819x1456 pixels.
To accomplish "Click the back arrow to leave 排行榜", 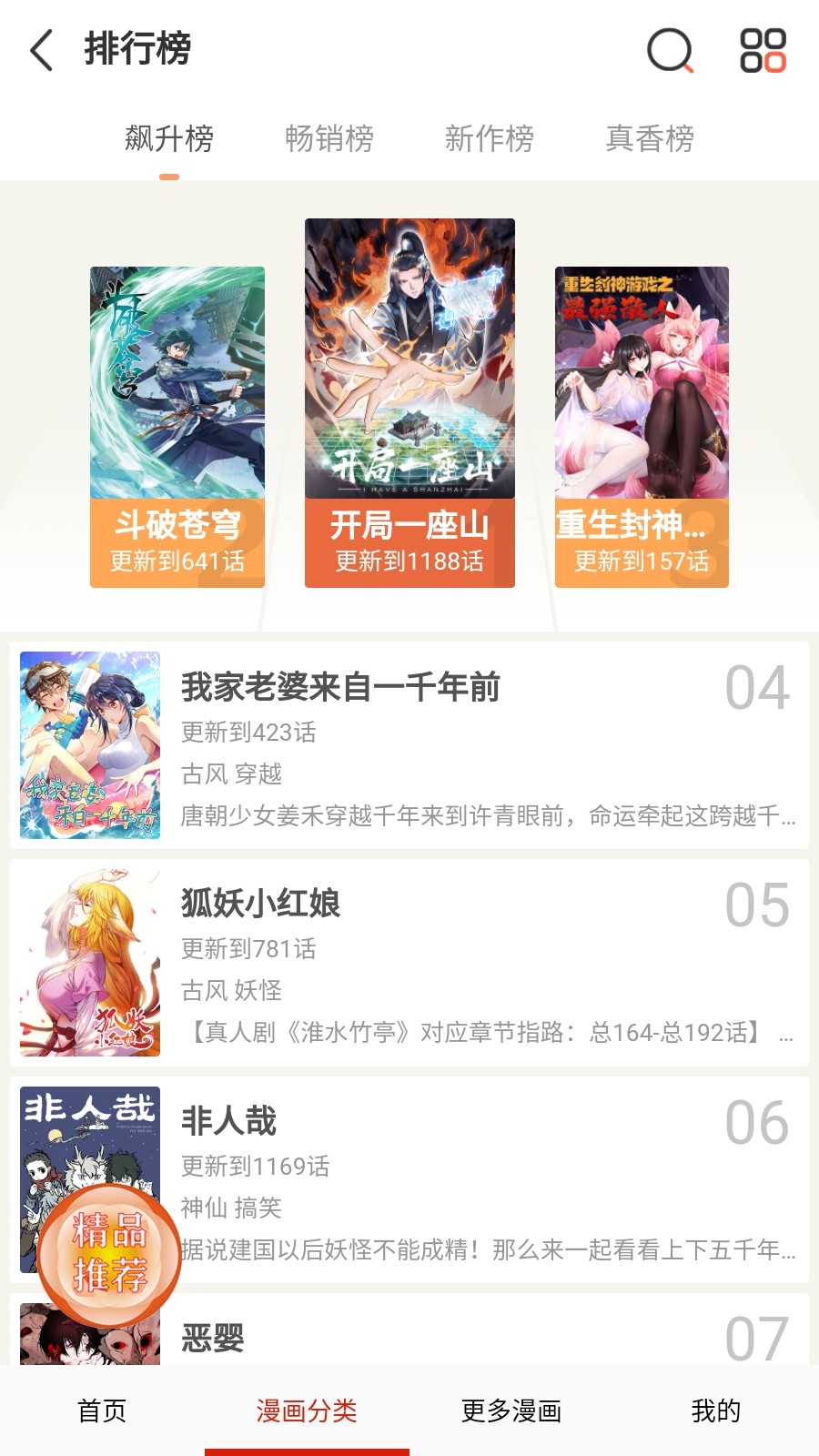I will [38, 53].
